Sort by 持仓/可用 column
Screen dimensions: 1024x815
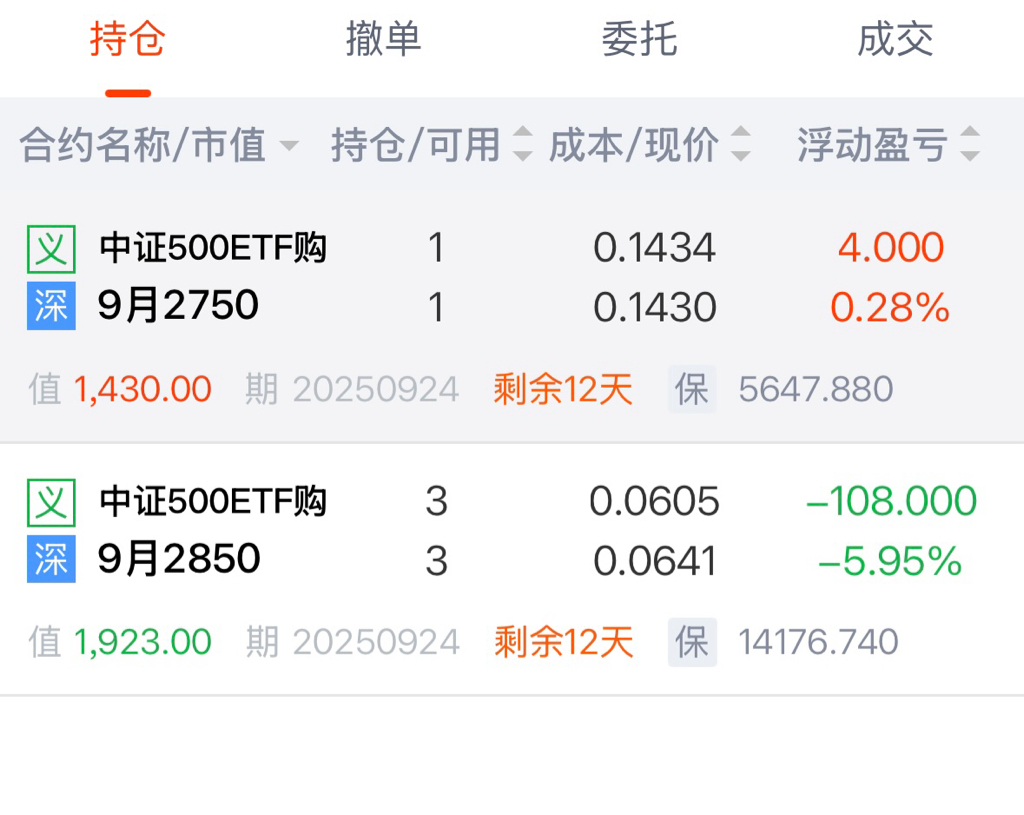[431, 146]
